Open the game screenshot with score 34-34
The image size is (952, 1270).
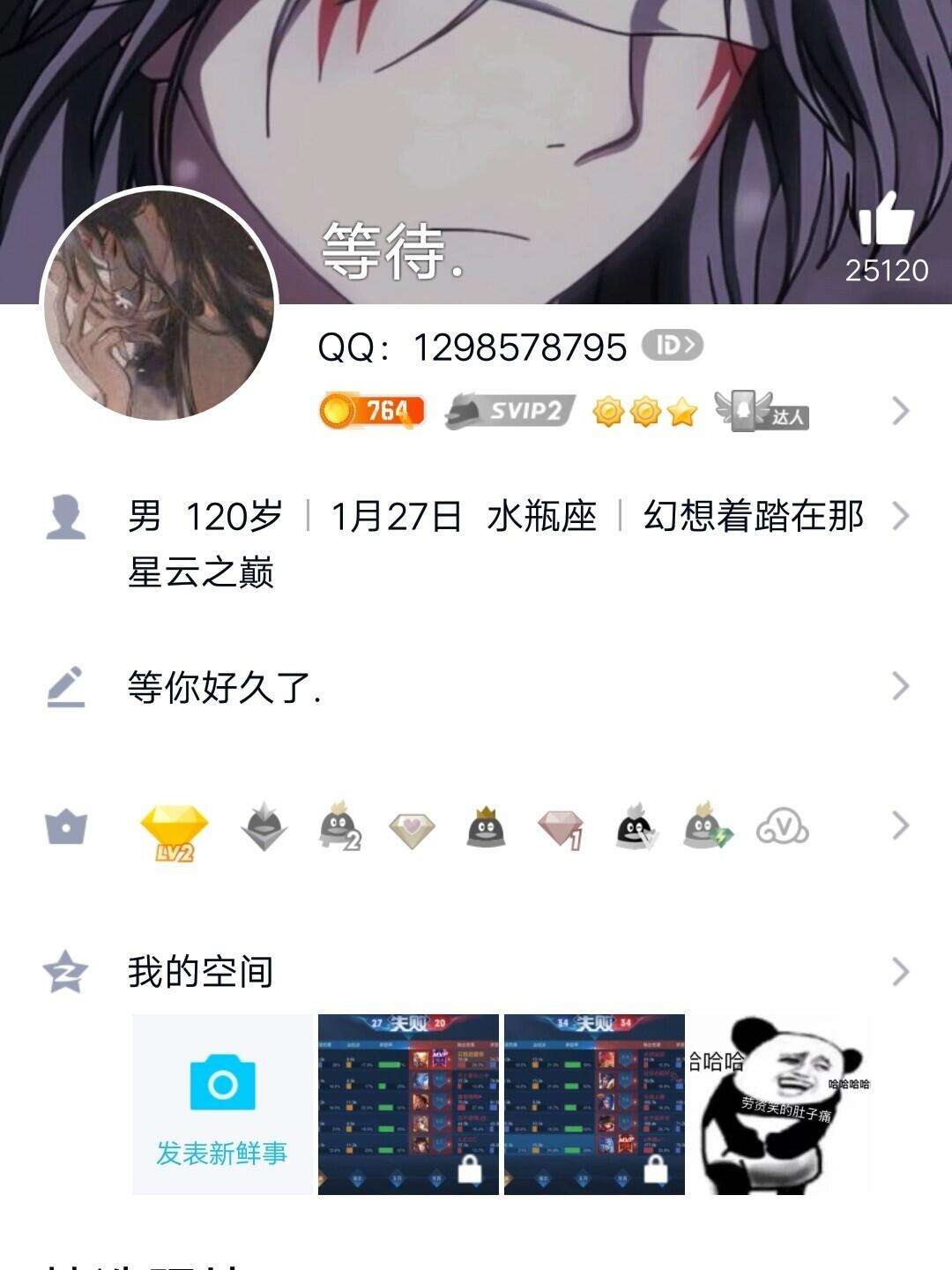tap(594, 1105)
